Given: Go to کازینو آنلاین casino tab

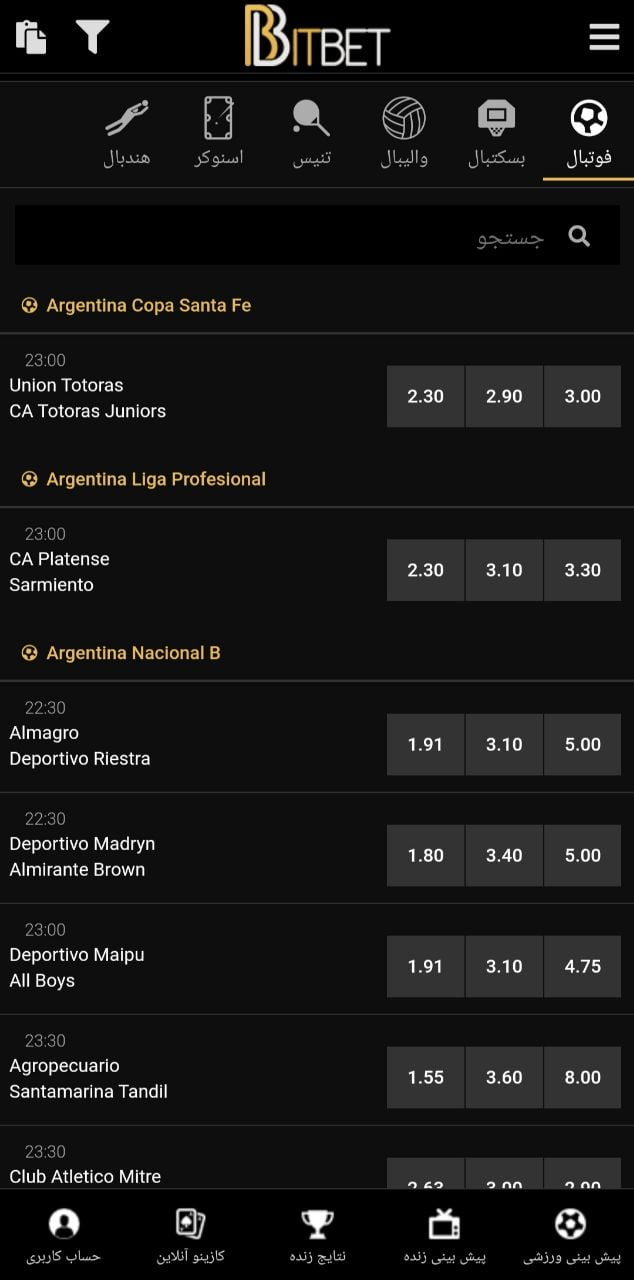Looking at the screenshot, I should click(x=190, y=1236).
